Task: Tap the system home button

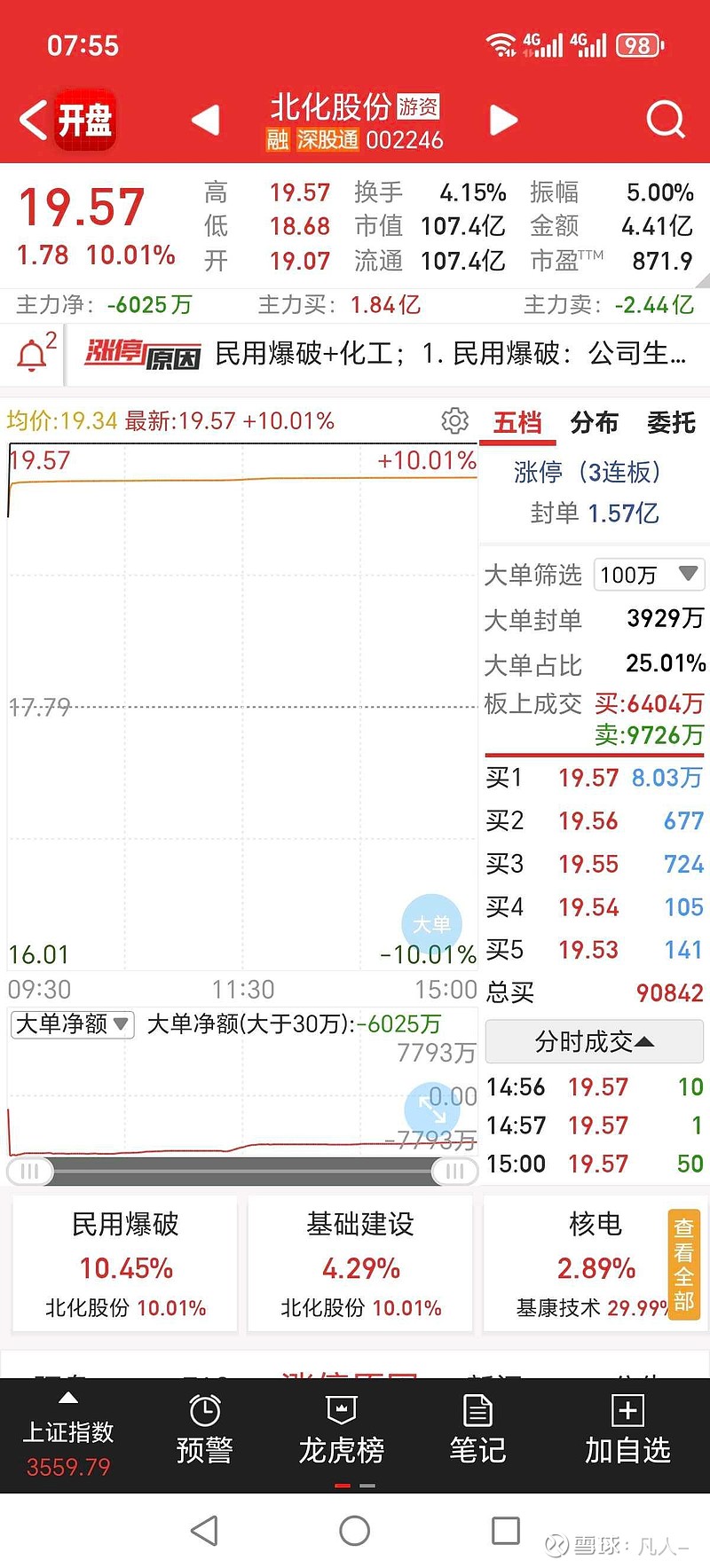Action: coord(355,1531)
